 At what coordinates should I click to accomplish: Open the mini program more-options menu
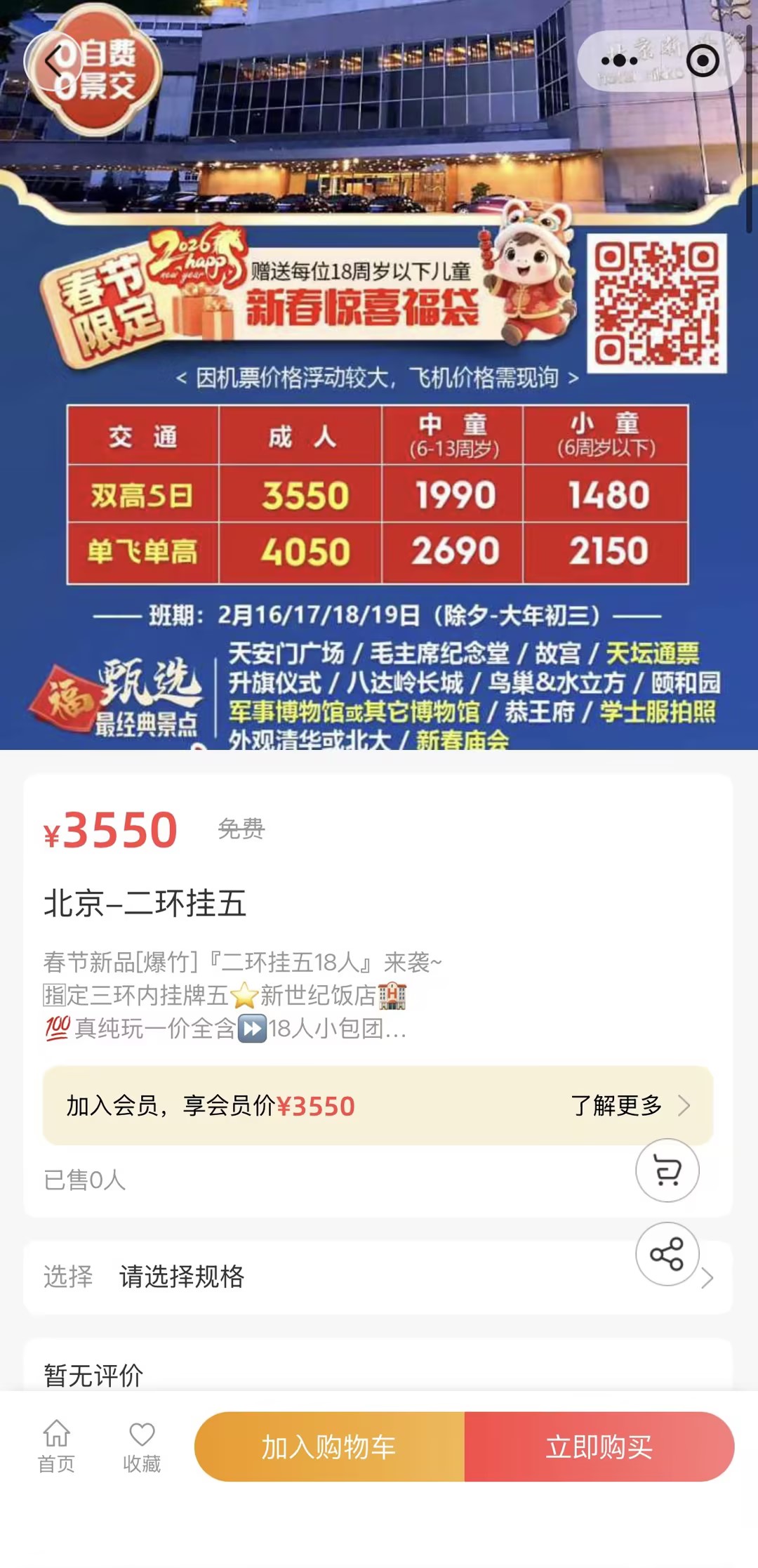[x=619, y=61]
